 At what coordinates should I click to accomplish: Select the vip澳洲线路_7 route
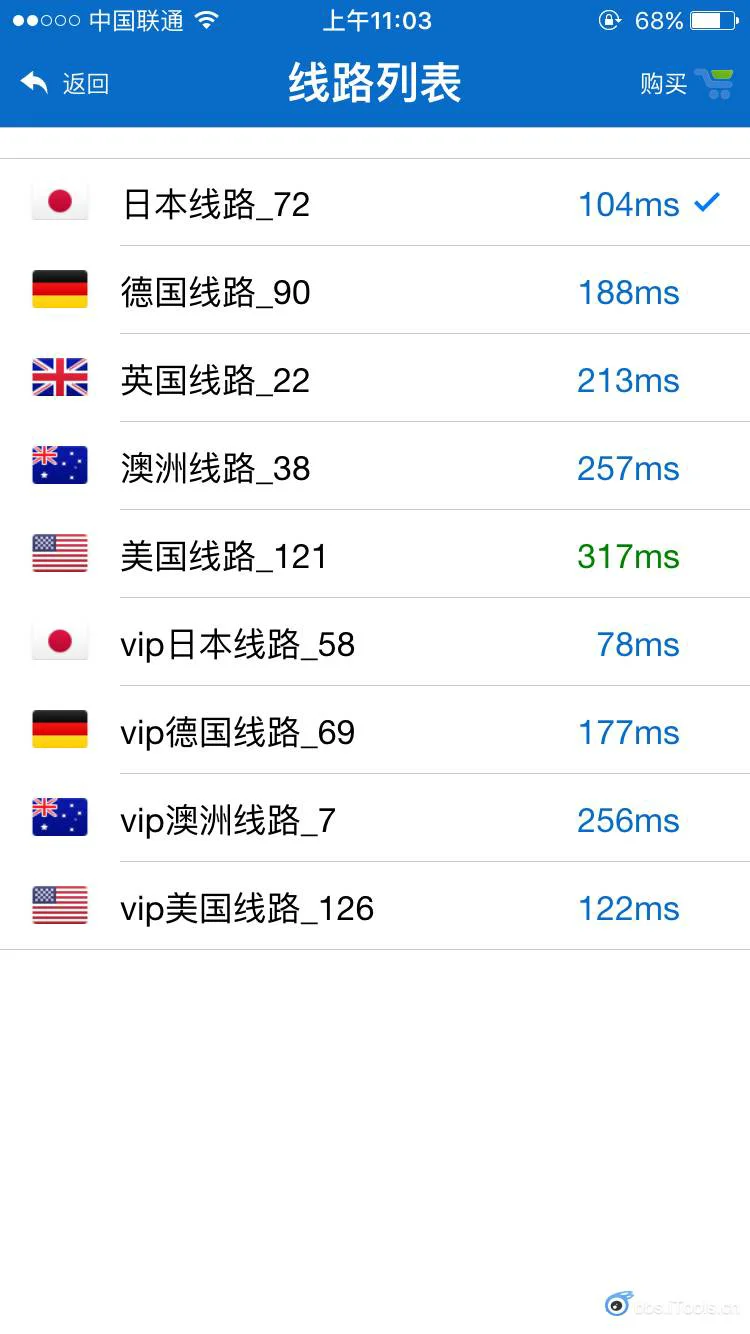(375, 819)
